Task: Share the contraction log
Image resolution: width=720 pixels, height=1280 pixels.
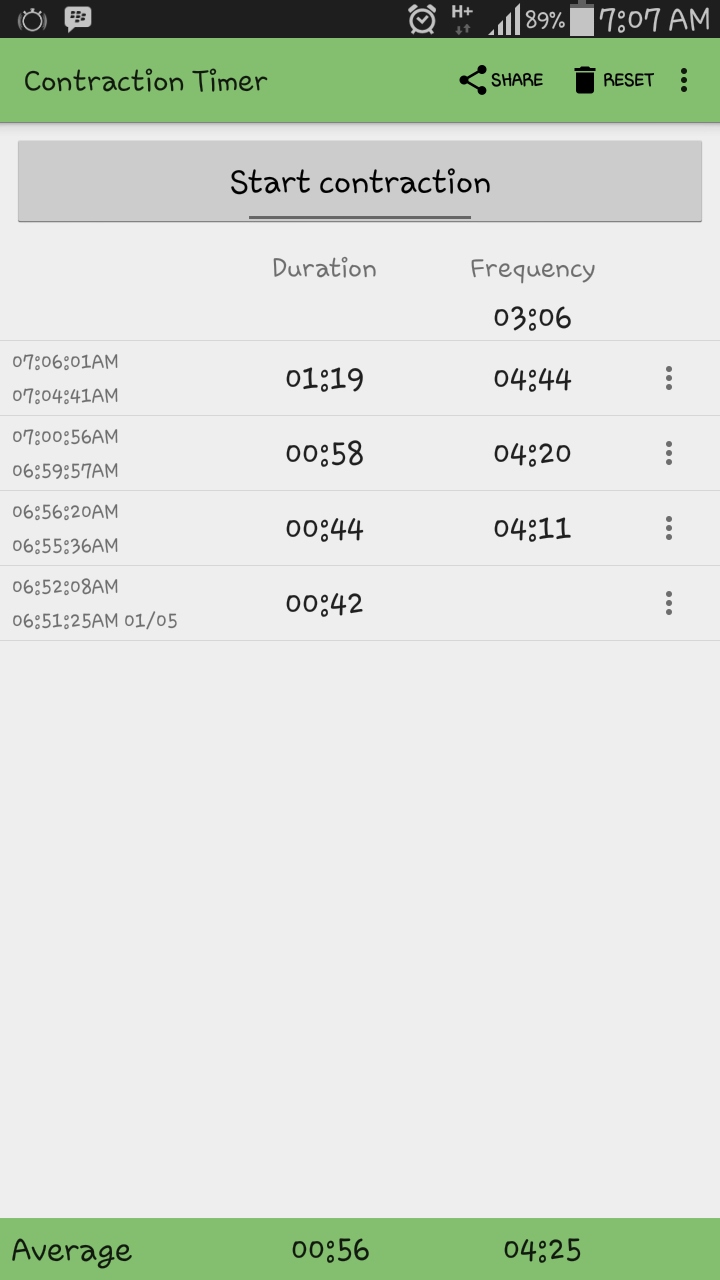Action: (501, 80)
